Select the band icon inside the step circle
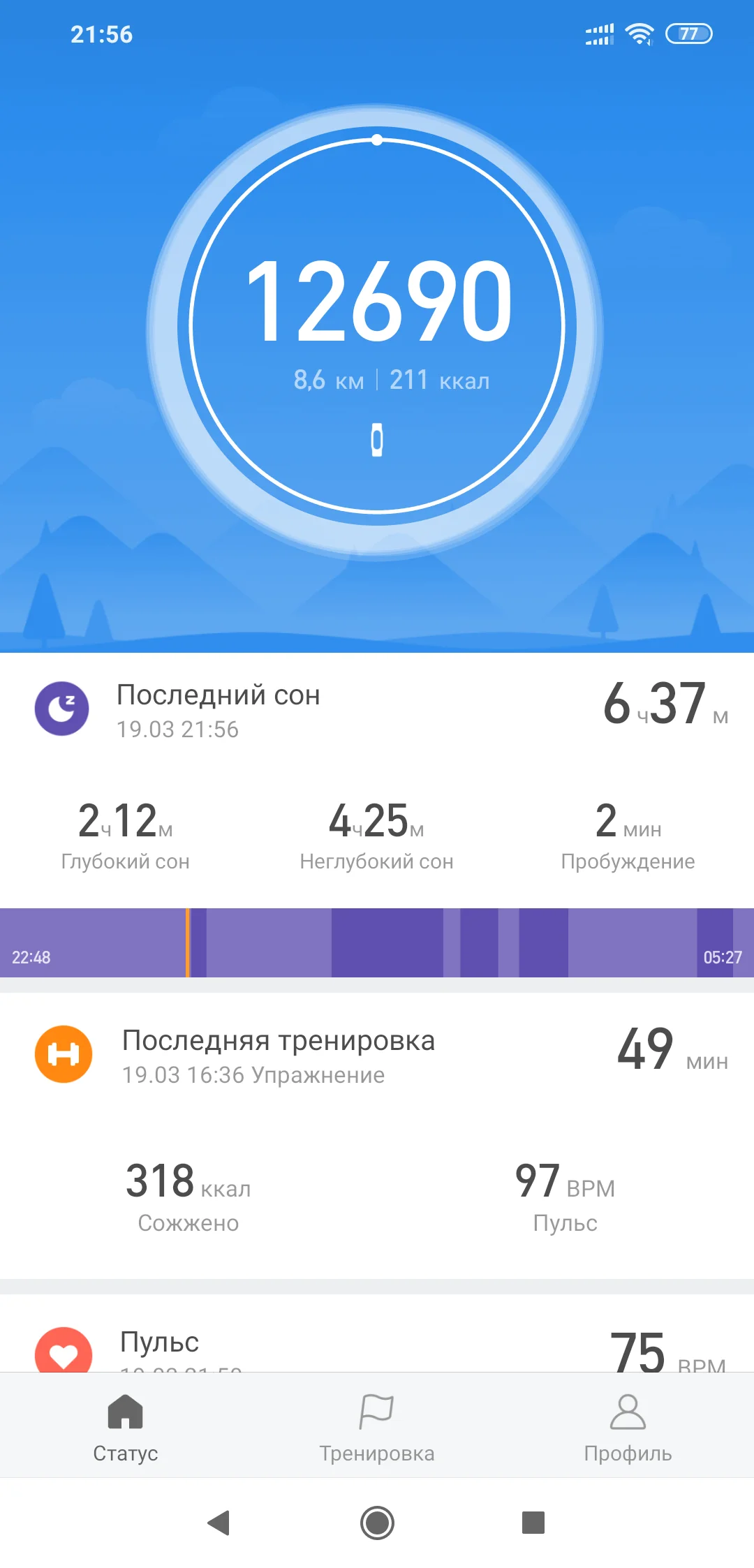 [x=377, y=440]
